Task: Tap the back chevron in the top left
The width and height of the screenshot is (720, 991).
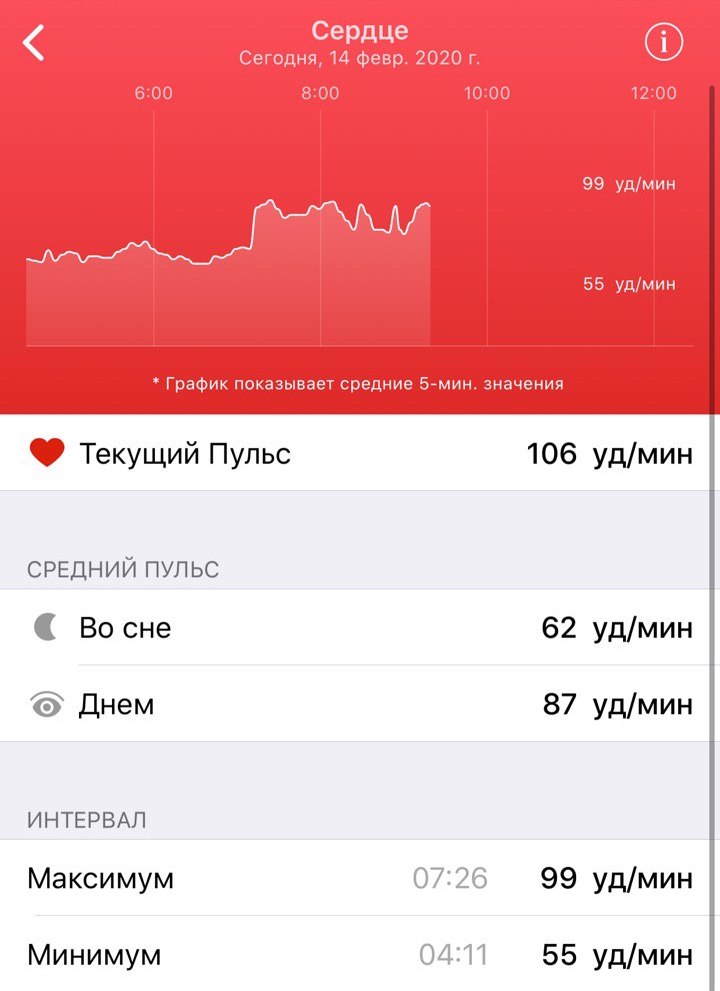Action: 36,44
